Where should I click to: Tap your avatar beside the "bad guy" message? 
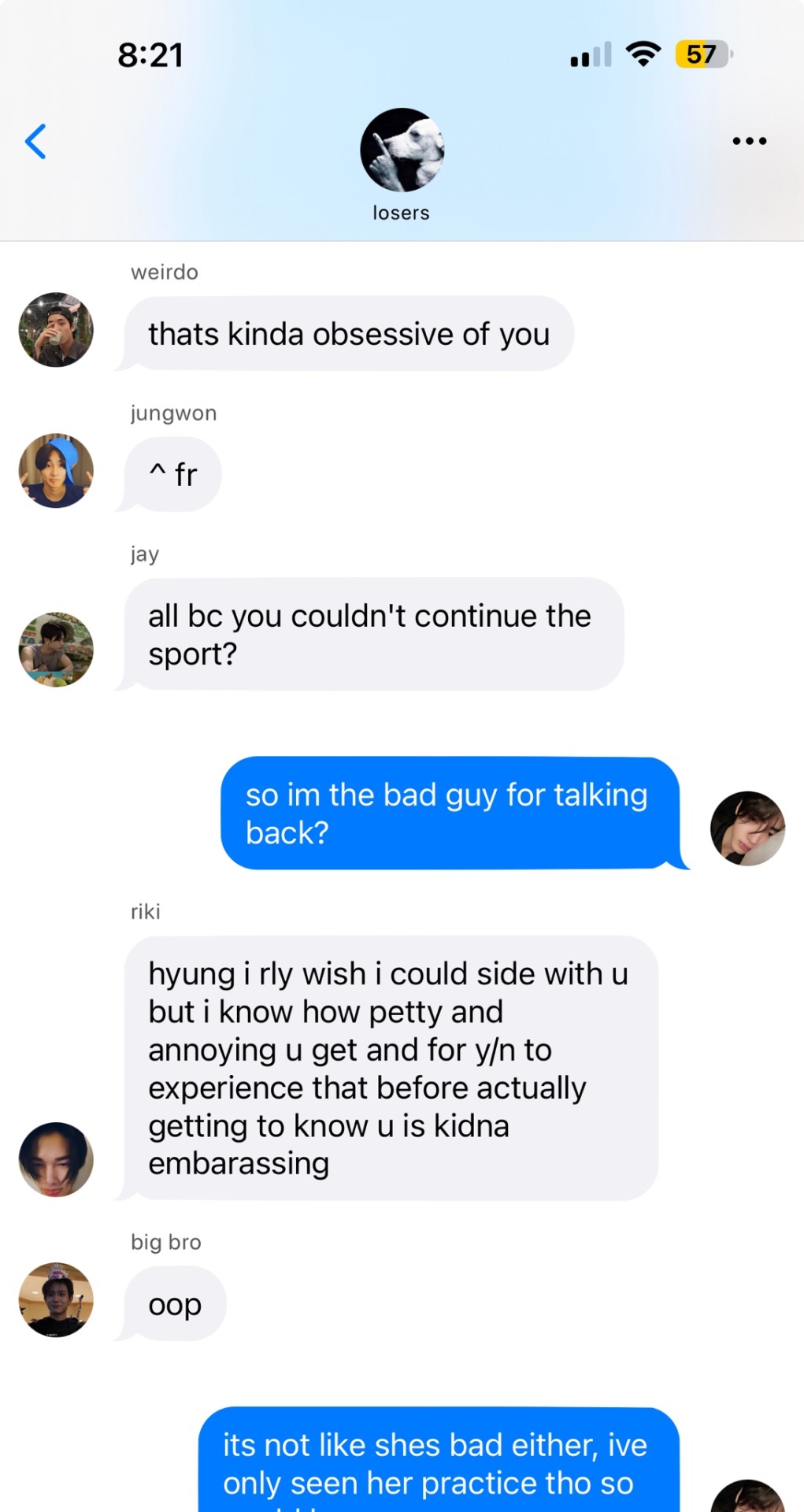point(747,828)
